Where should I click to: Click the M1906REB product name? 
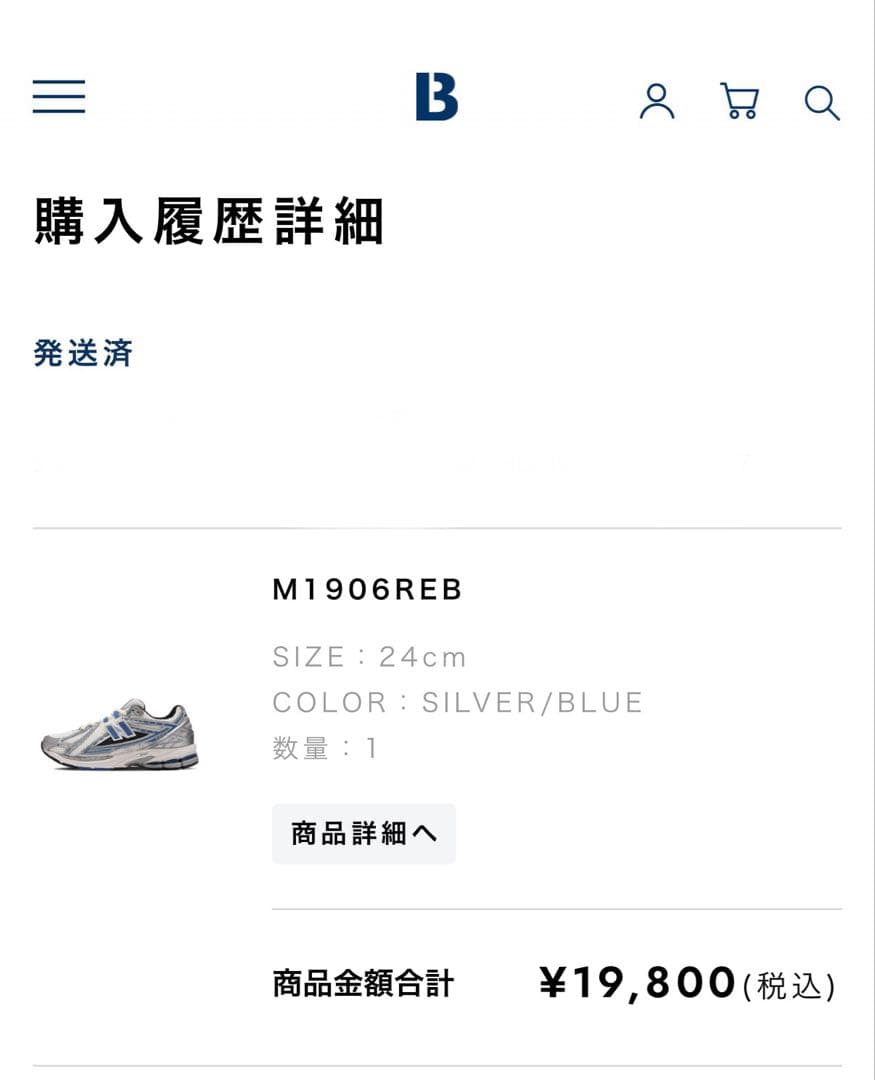pyautogui.click(x=367, y=590)
